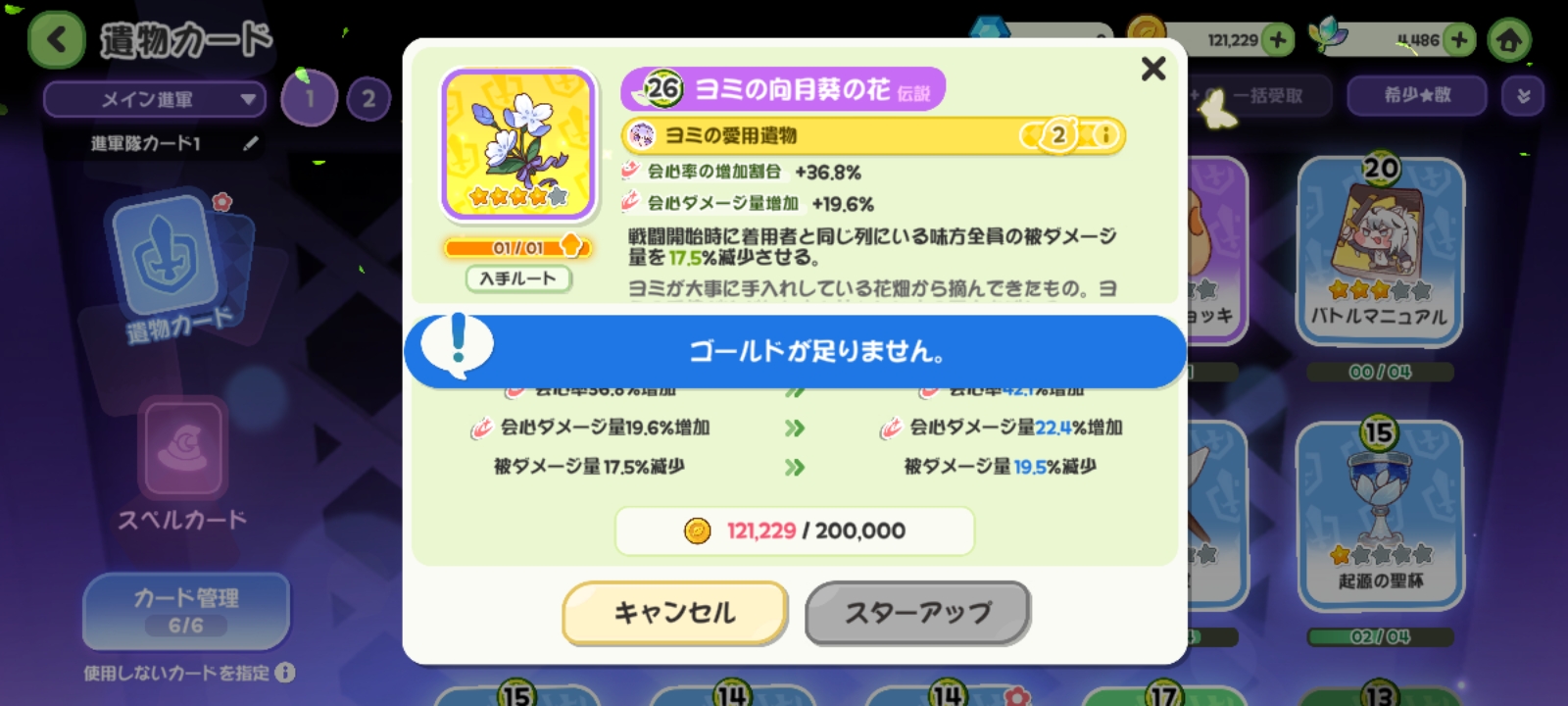Close the relic card dialog
The height and width of the screenshot is (706, 1568).
pyautogui.click(x=1153, y=69)
